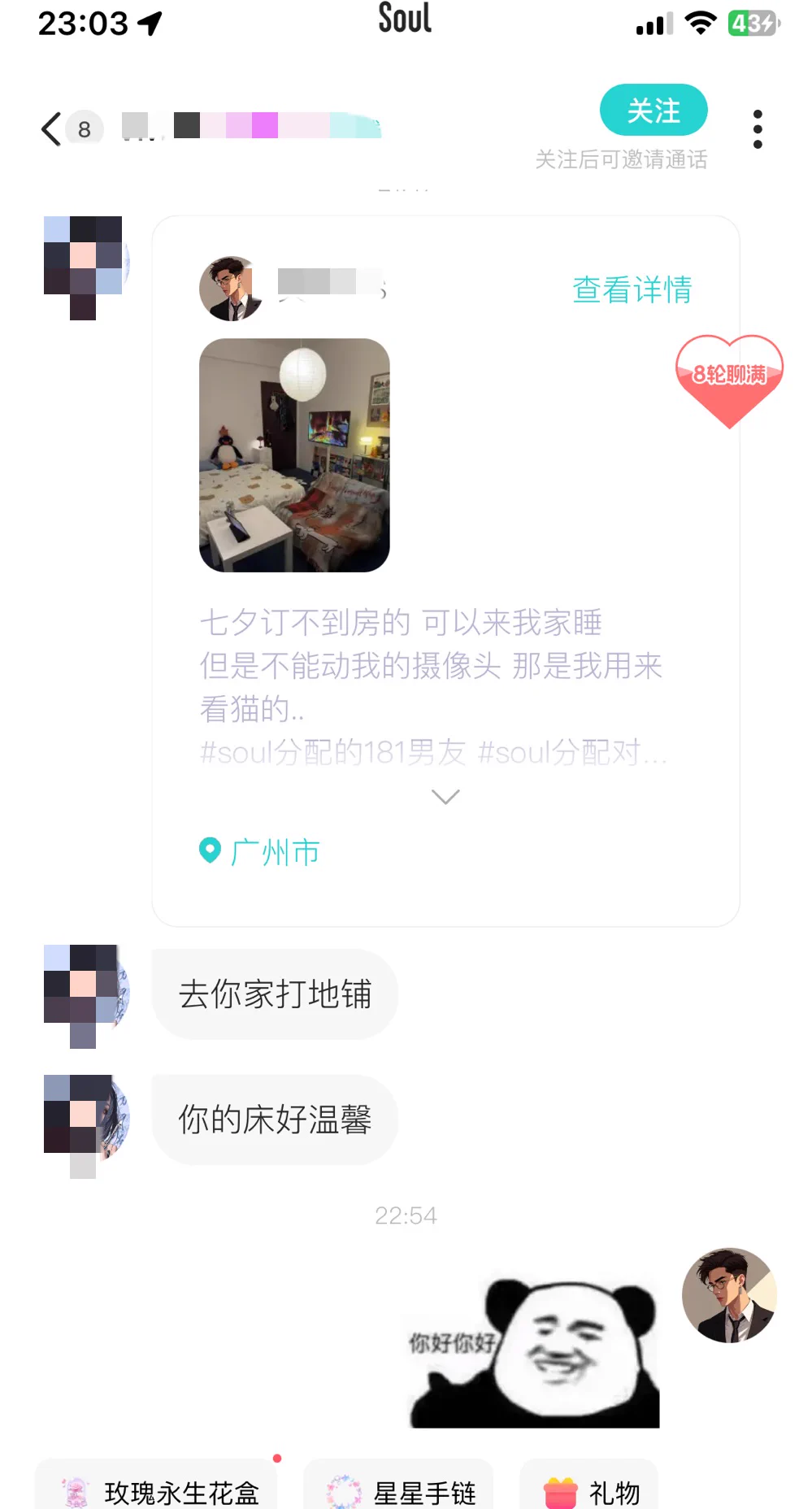The height and width of the screenshot is (1509, 812).
Task: Open the 礼物 gift panel
Action: (x=590, y=1491)
